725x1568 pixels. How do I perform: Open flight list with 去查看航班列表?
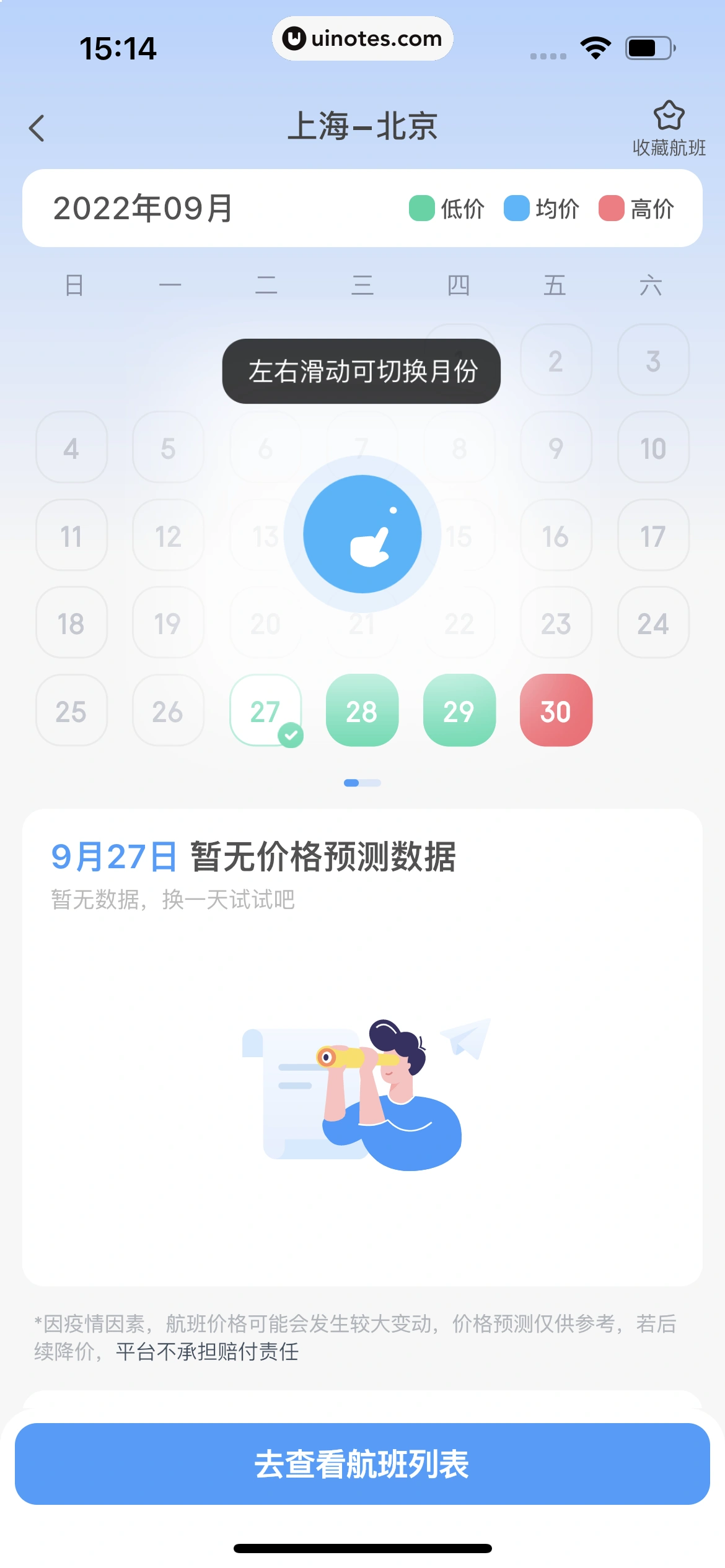pyautogui.click(x=362, y=1463)
